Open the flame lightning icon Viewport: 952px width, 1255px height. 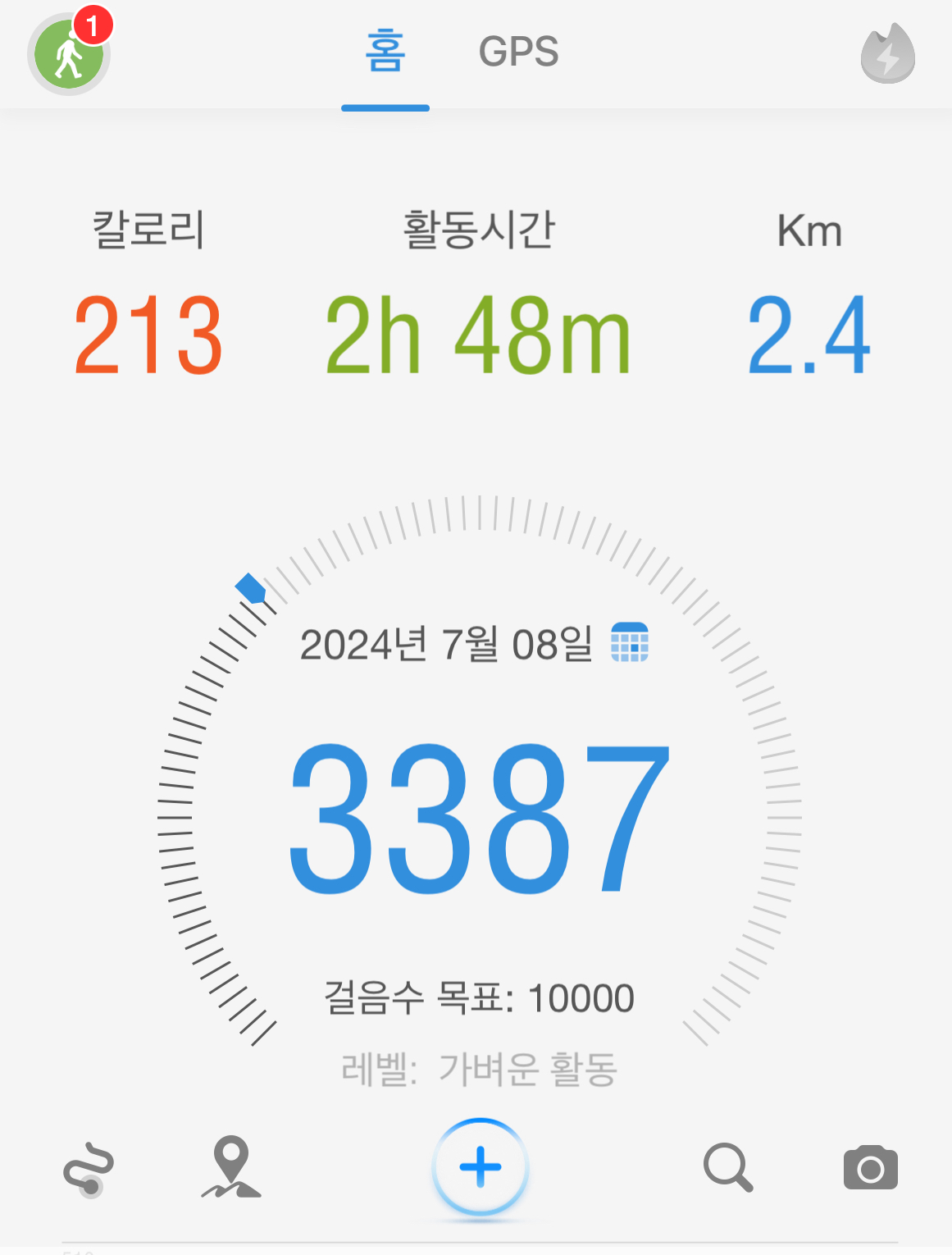pos(887,54)
